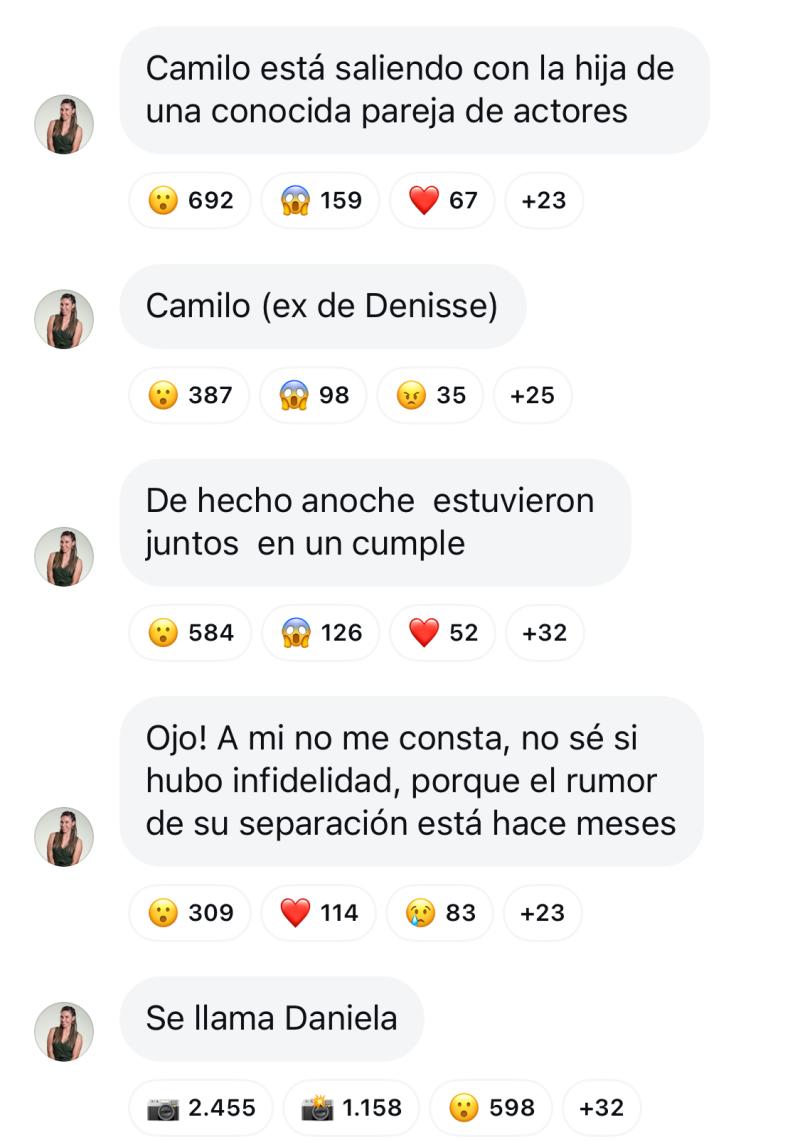This screenshot has width=800, height=1142.
Task: Tap the red heart reaction showing 67
Action: click(441, 200)
